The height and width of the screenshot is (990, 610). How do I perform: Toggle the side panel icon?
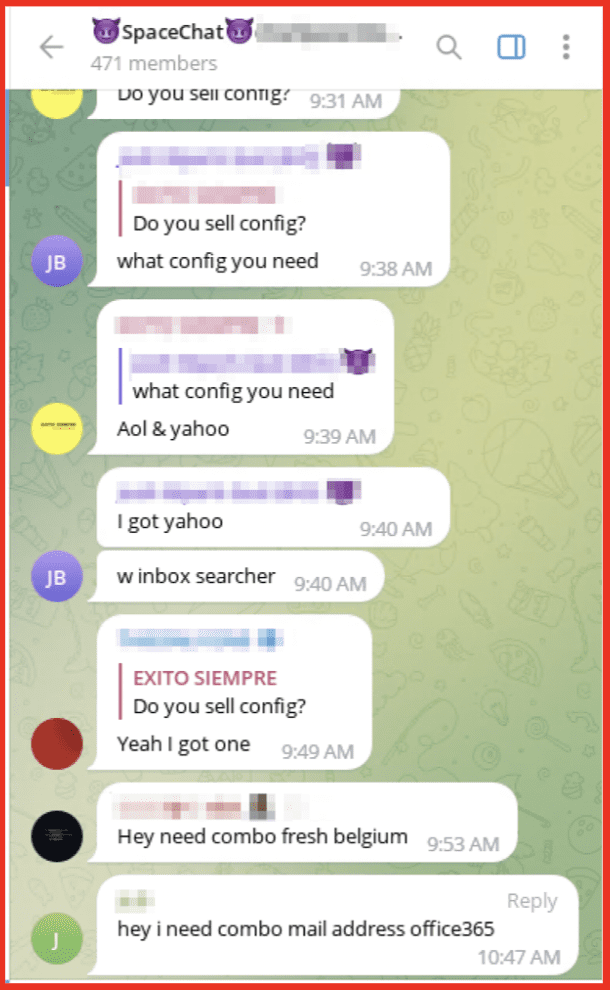[x=511, y=47]
